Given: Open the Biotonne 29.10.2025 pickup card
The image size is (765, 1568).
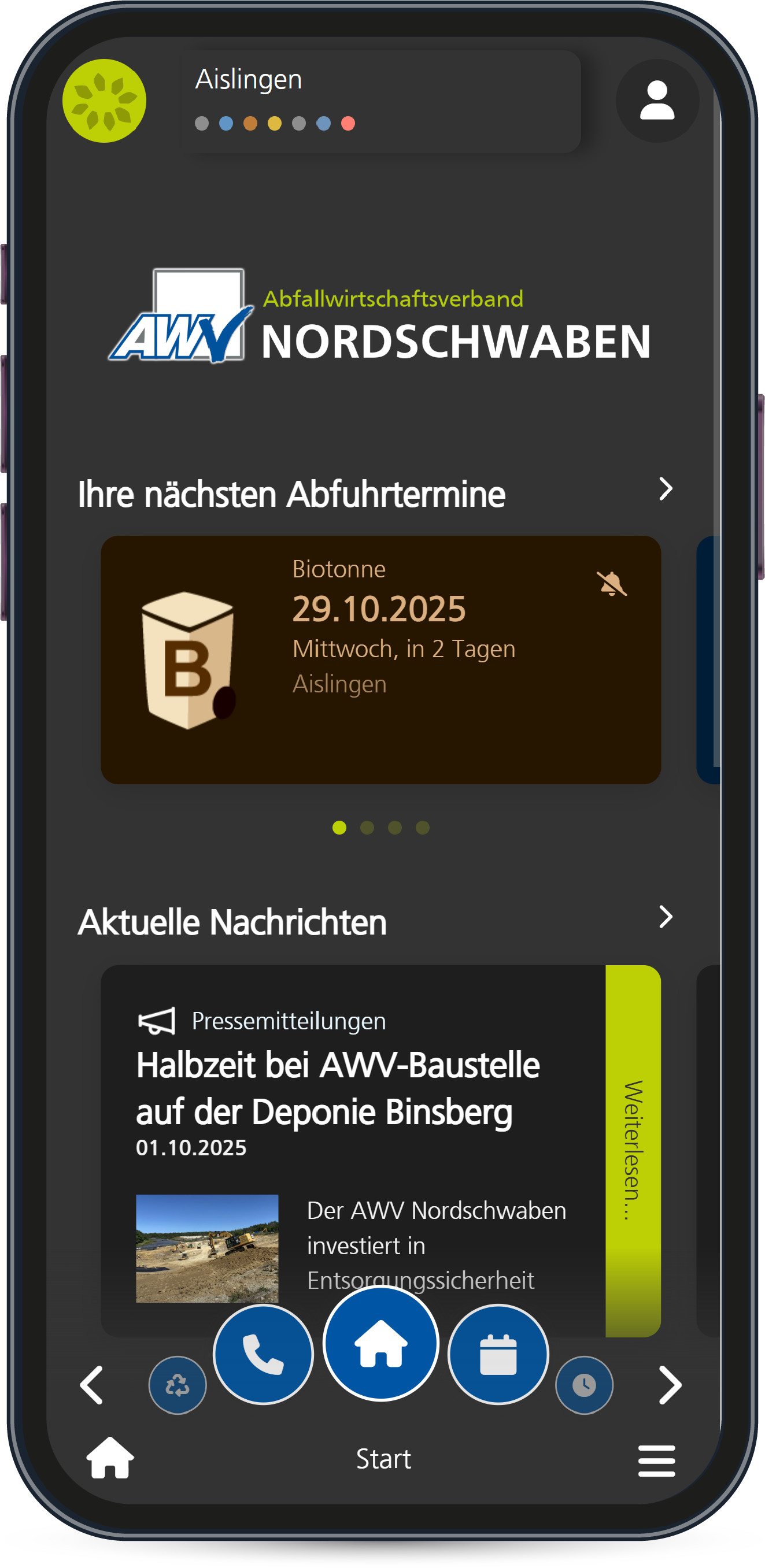Looking at the screenshot, I should [380, 659].
